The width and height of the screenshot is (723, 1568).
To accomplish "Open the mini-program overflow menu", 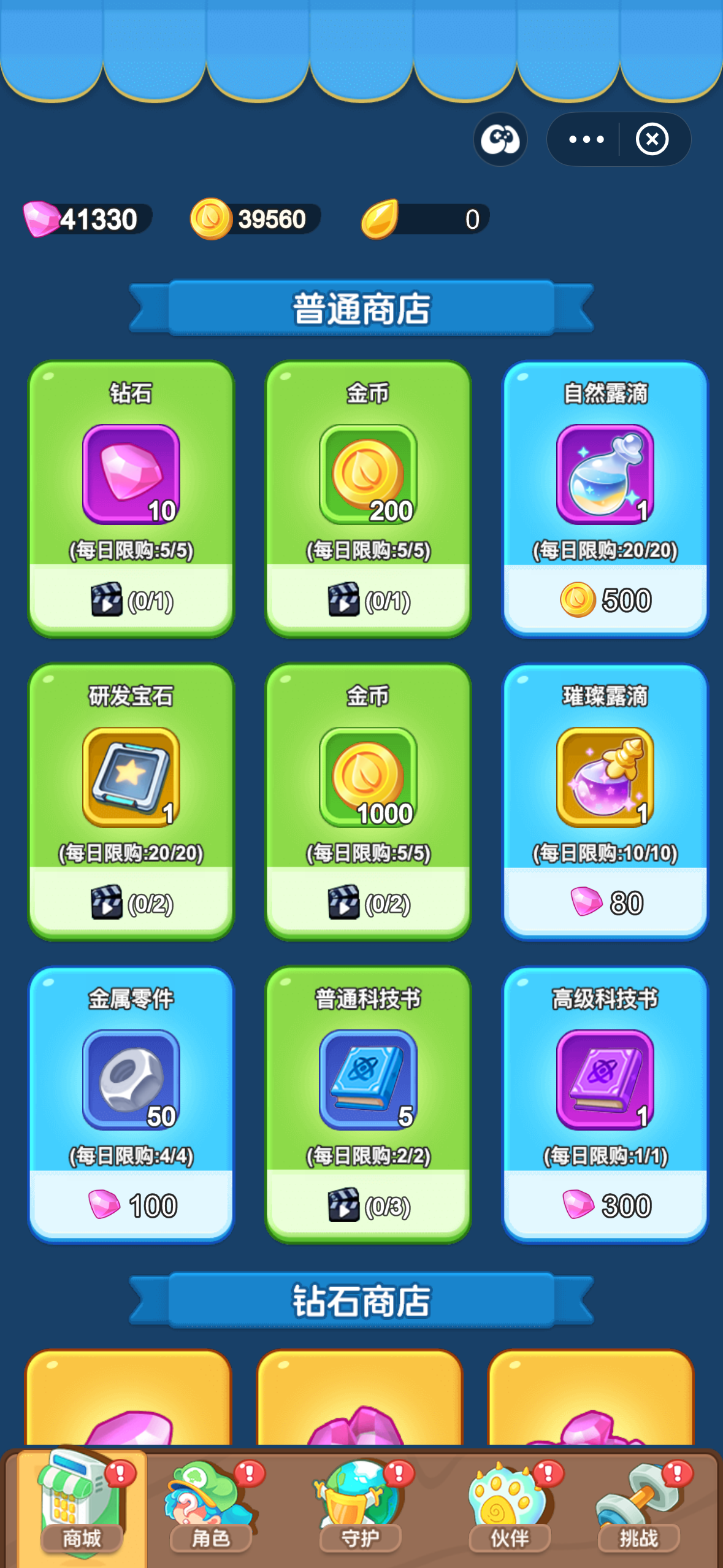I will tap(586, 139).
